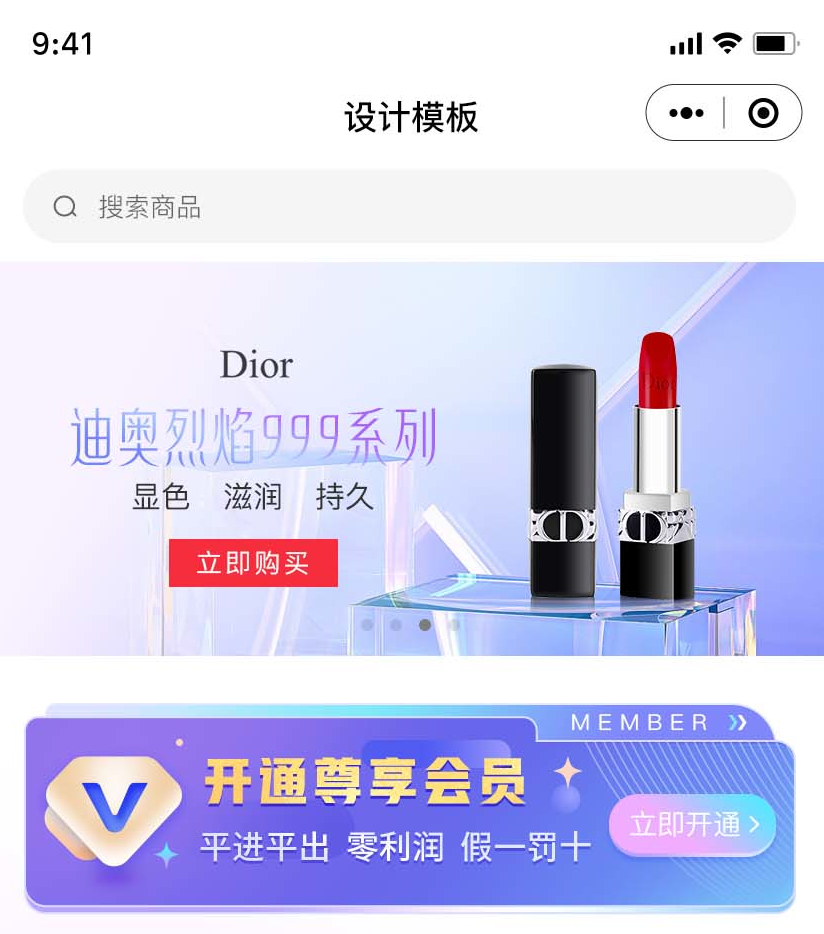824x934 pixels.
Task: Close the mini program via target icon
Action: [763, 113]
